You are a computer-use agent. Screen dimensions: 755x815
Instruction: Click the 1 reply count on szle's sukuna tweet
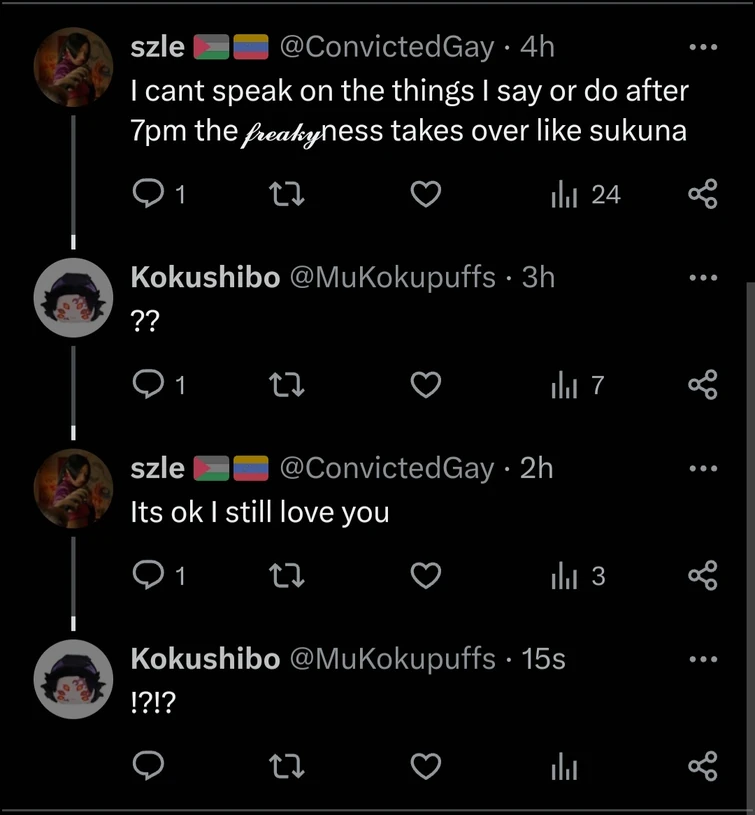click(x=172, y=194)
